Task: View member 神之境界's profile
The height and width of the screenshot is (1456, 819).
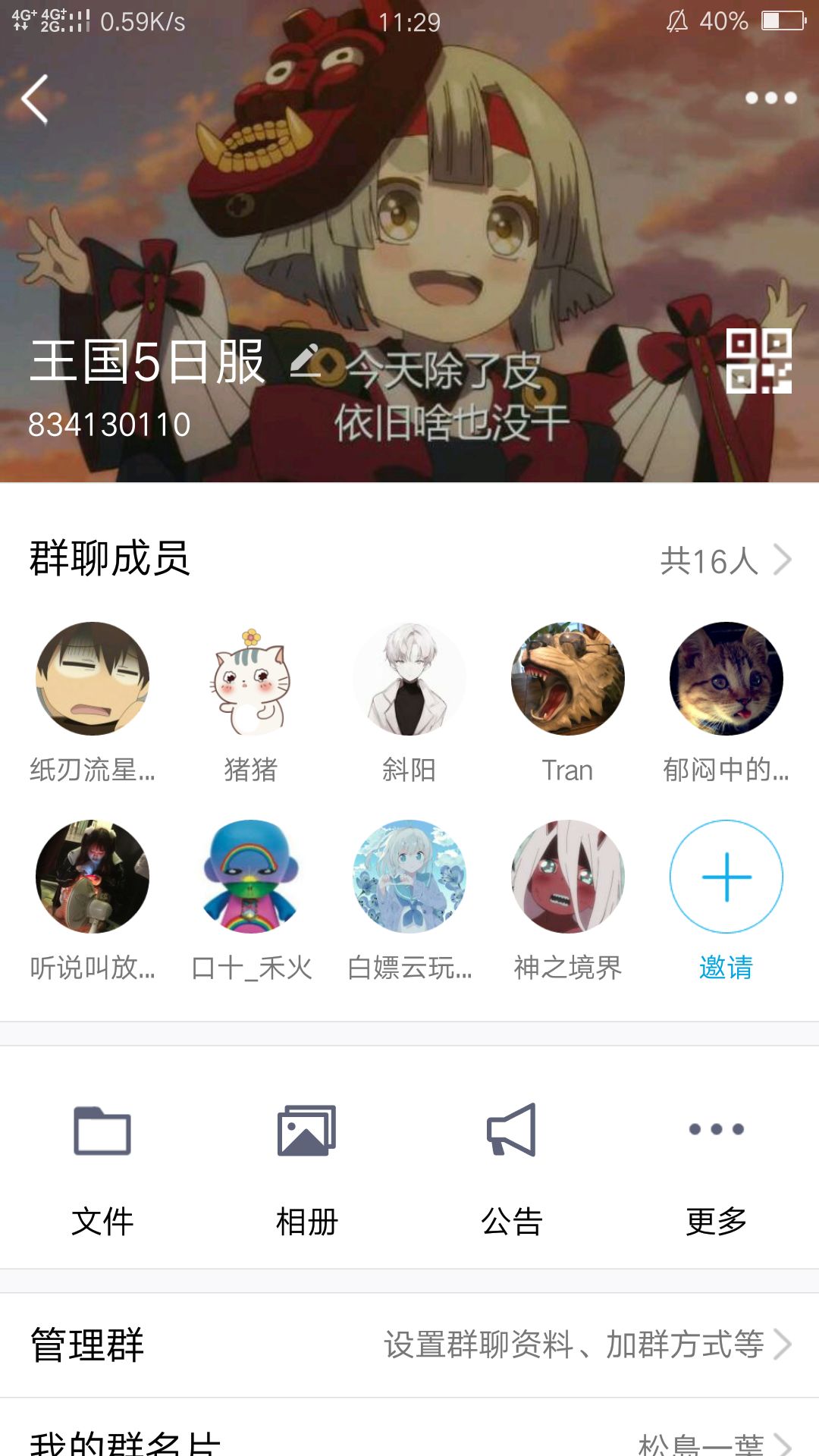Action: pyautogui.click(x=568, y=877)
